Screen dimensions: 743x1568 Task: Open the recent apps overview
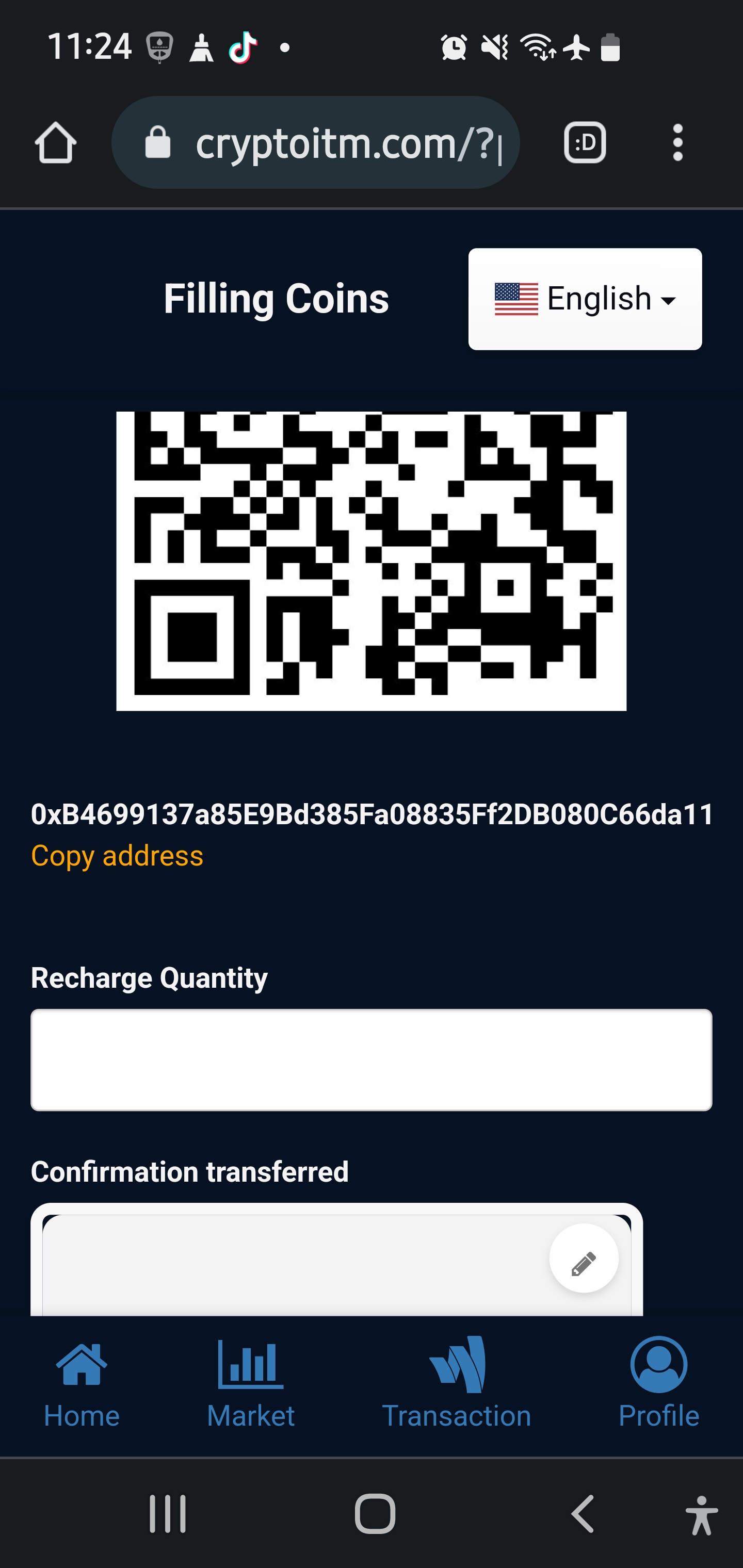click(x=168, y=1514)
